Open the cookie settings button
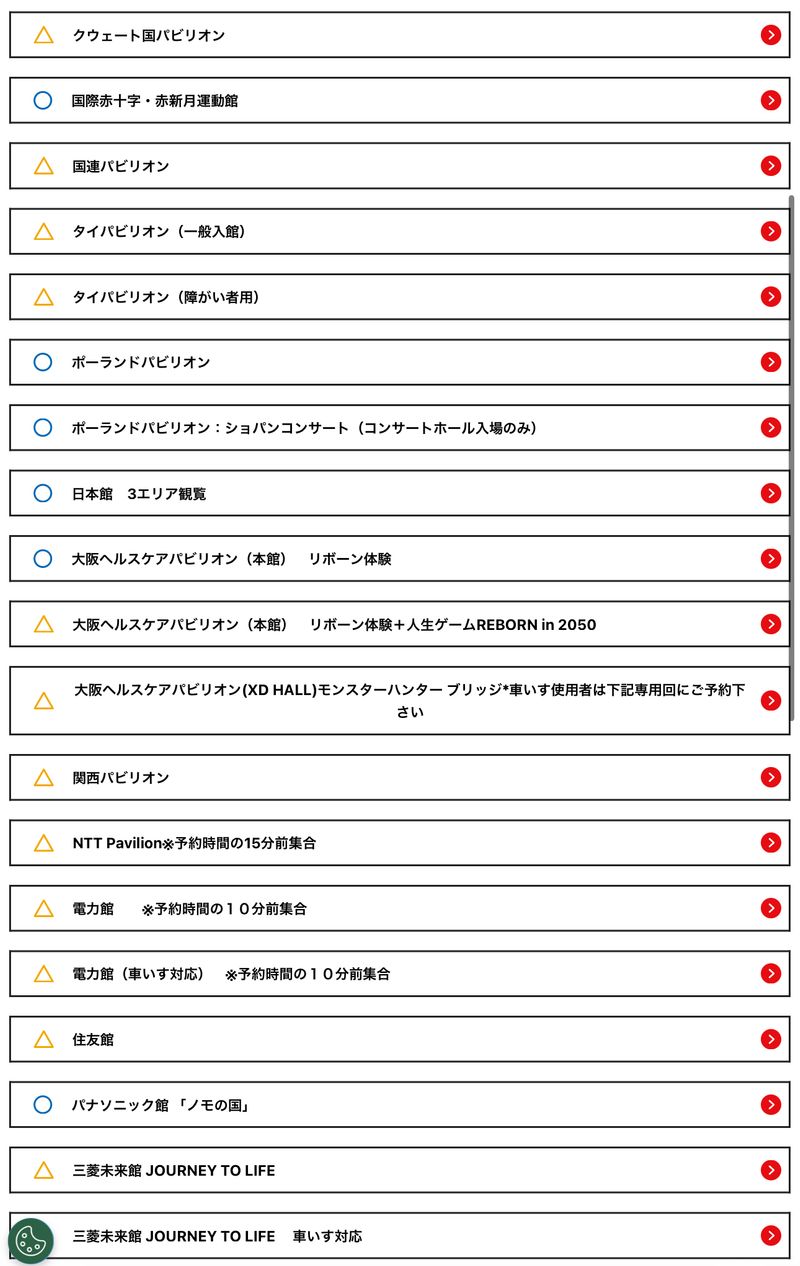800x1266 pixels. (31, 1241)
